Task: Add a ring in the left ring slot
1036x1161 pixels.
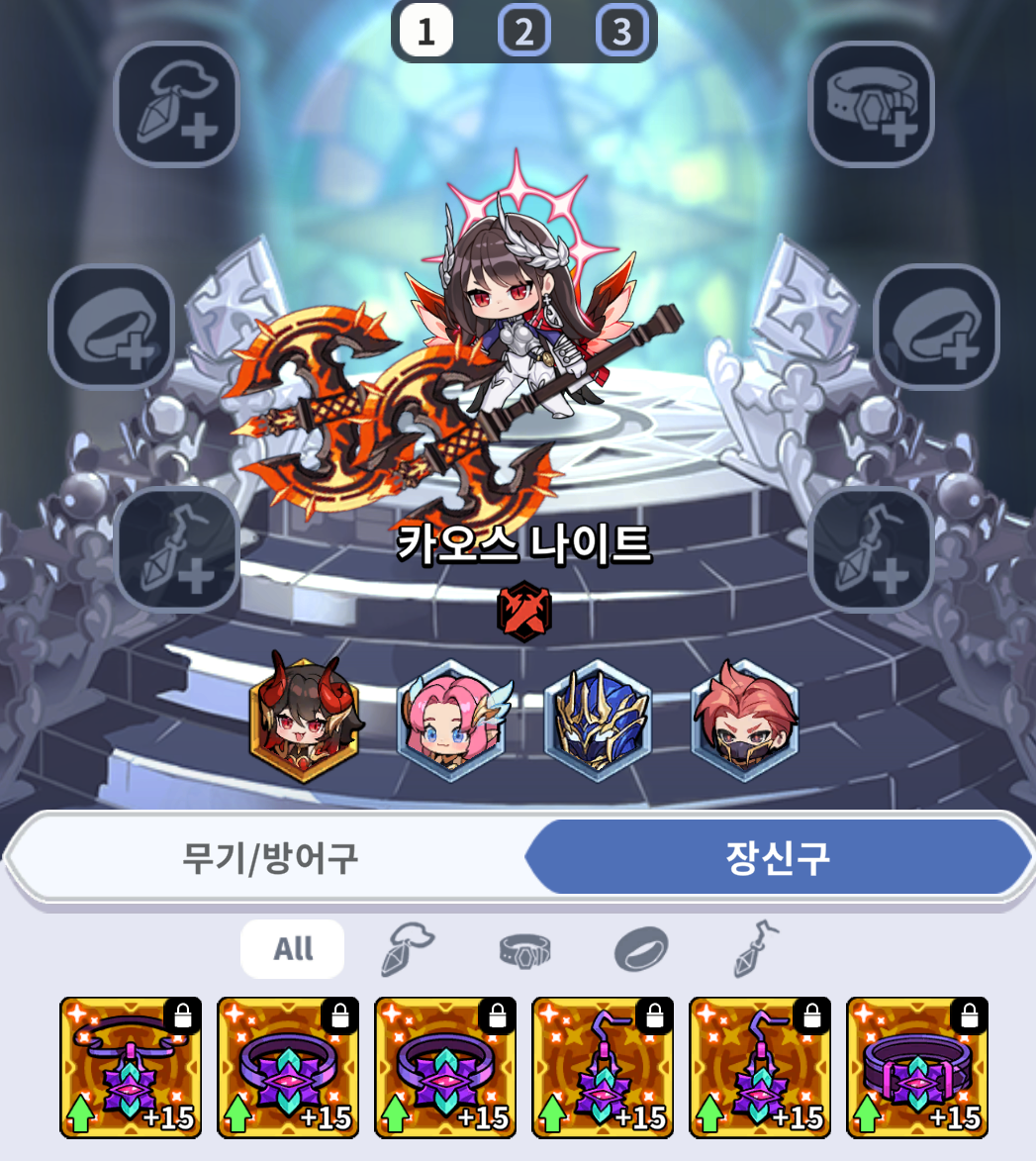Action: (111, 327)
